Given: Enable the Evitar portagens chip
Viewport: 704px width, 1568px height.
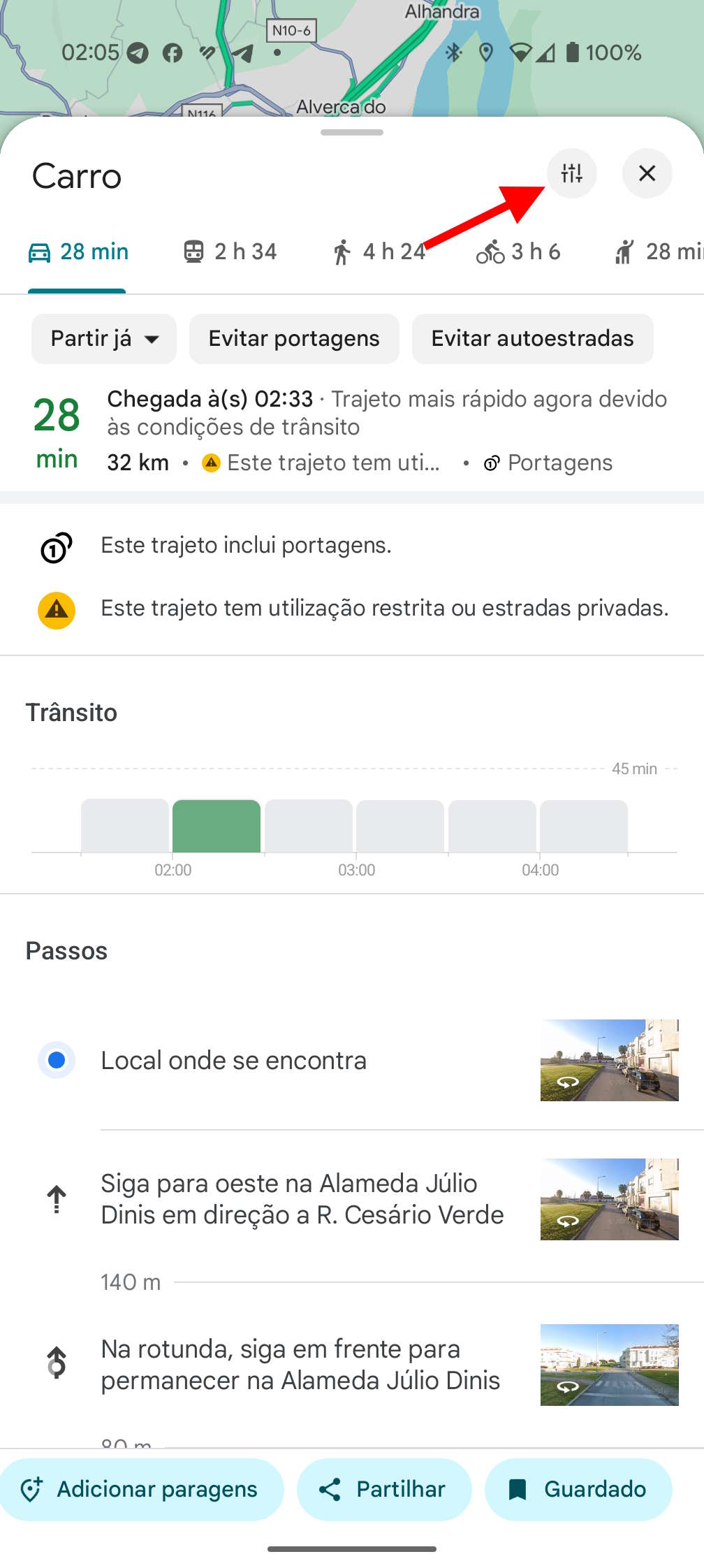Looking at the screenshot, I should click(294, 339).
